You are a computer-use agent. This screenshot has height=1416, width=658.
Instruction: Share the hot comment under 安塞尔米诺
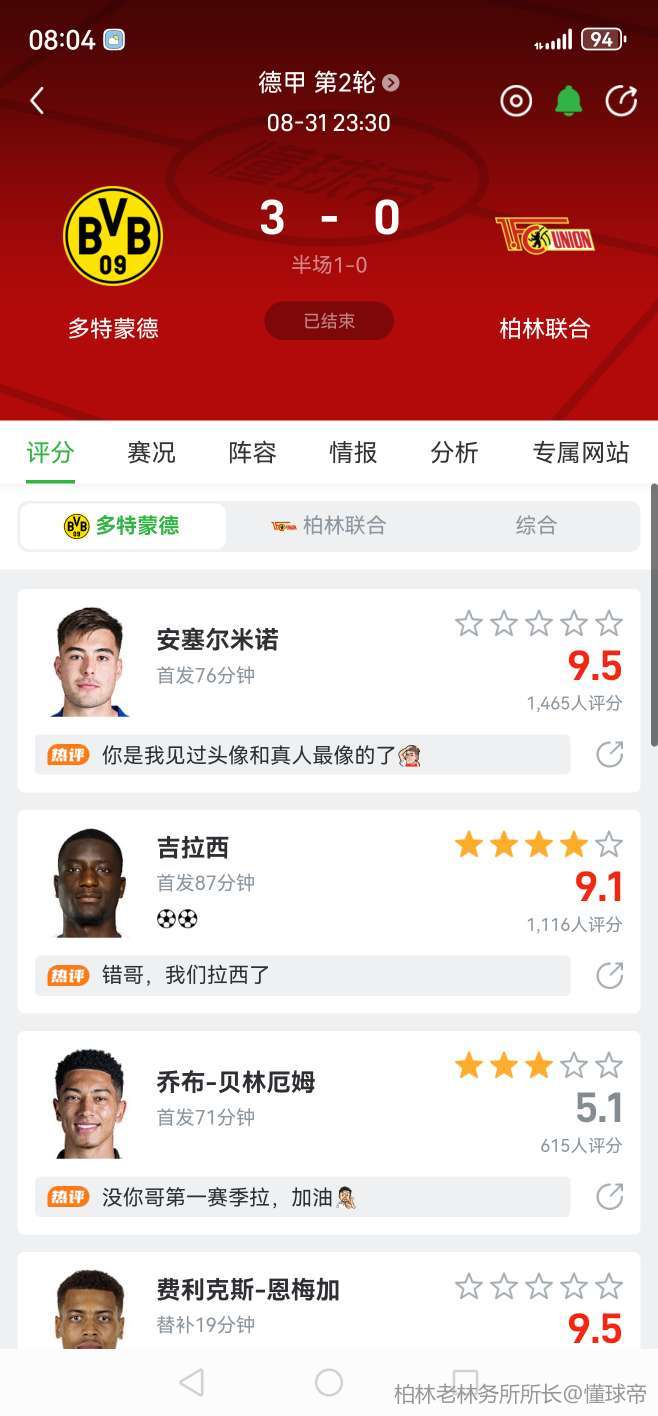pos(610,754)
